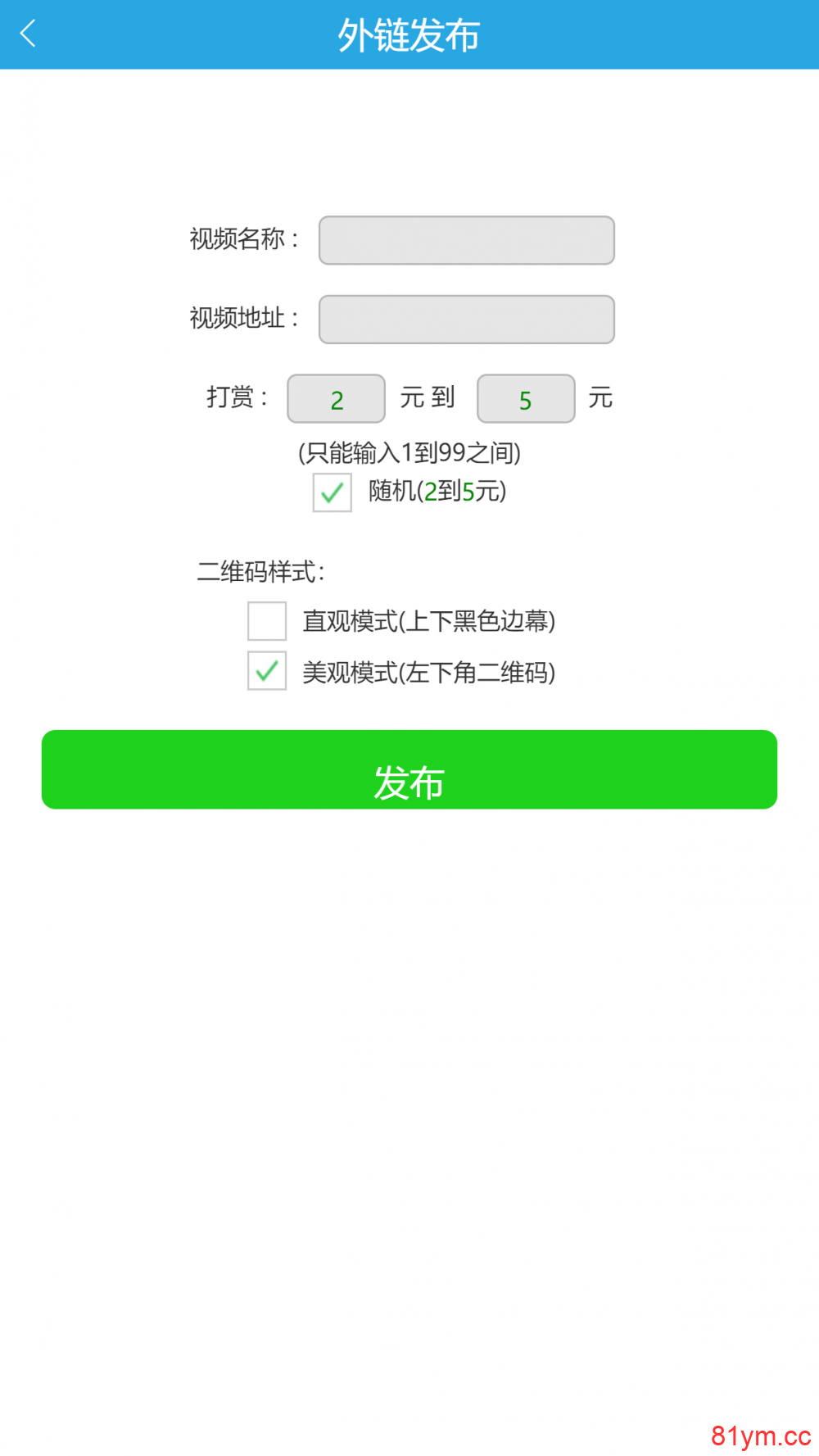The width and height of the screenshot is (819, 1456).
Task: Tap the 视频地址 input box
Action: click(x=466, y=320)
